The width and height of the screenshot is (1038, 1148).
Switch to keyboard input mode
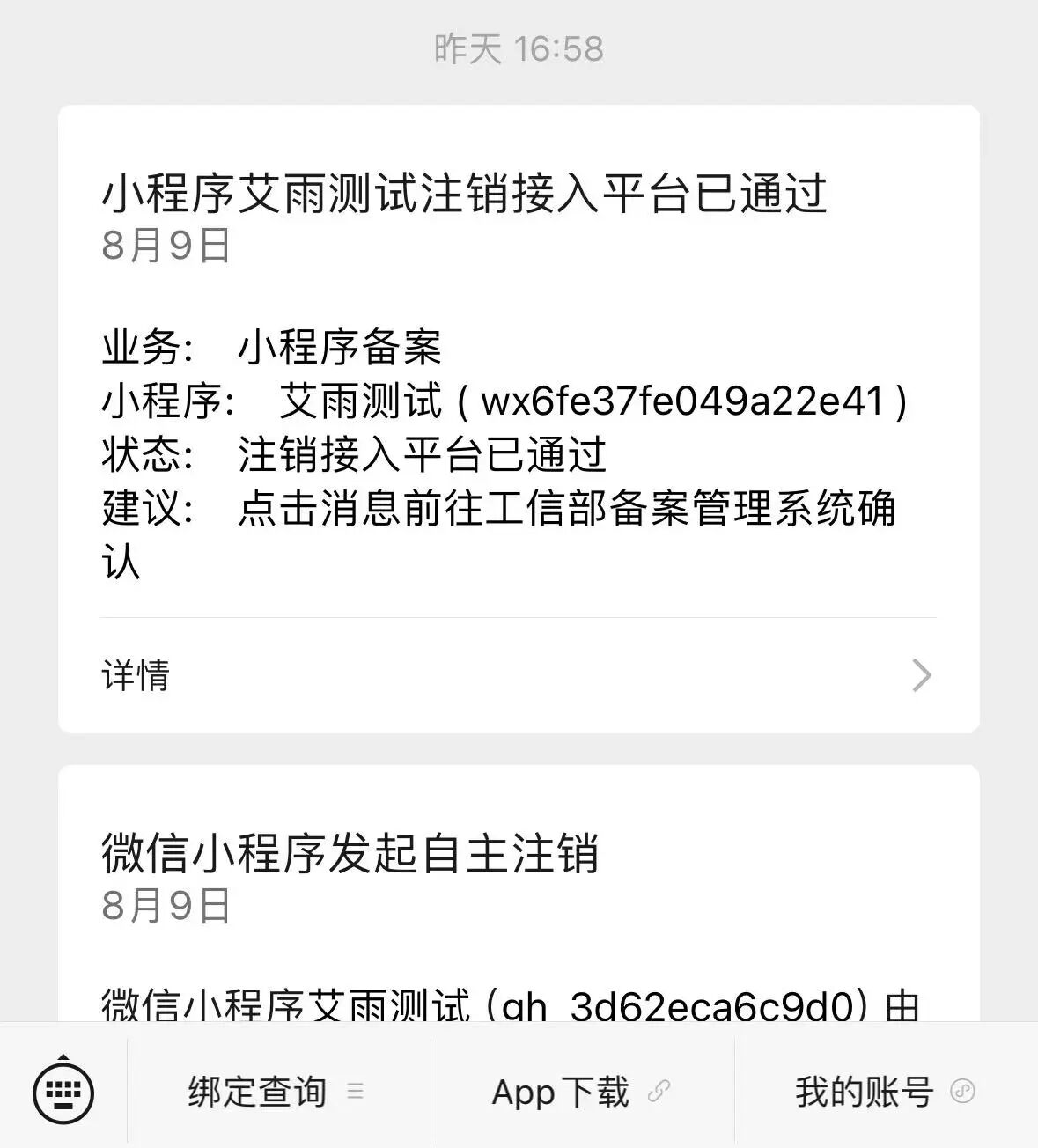point(63,1090)
